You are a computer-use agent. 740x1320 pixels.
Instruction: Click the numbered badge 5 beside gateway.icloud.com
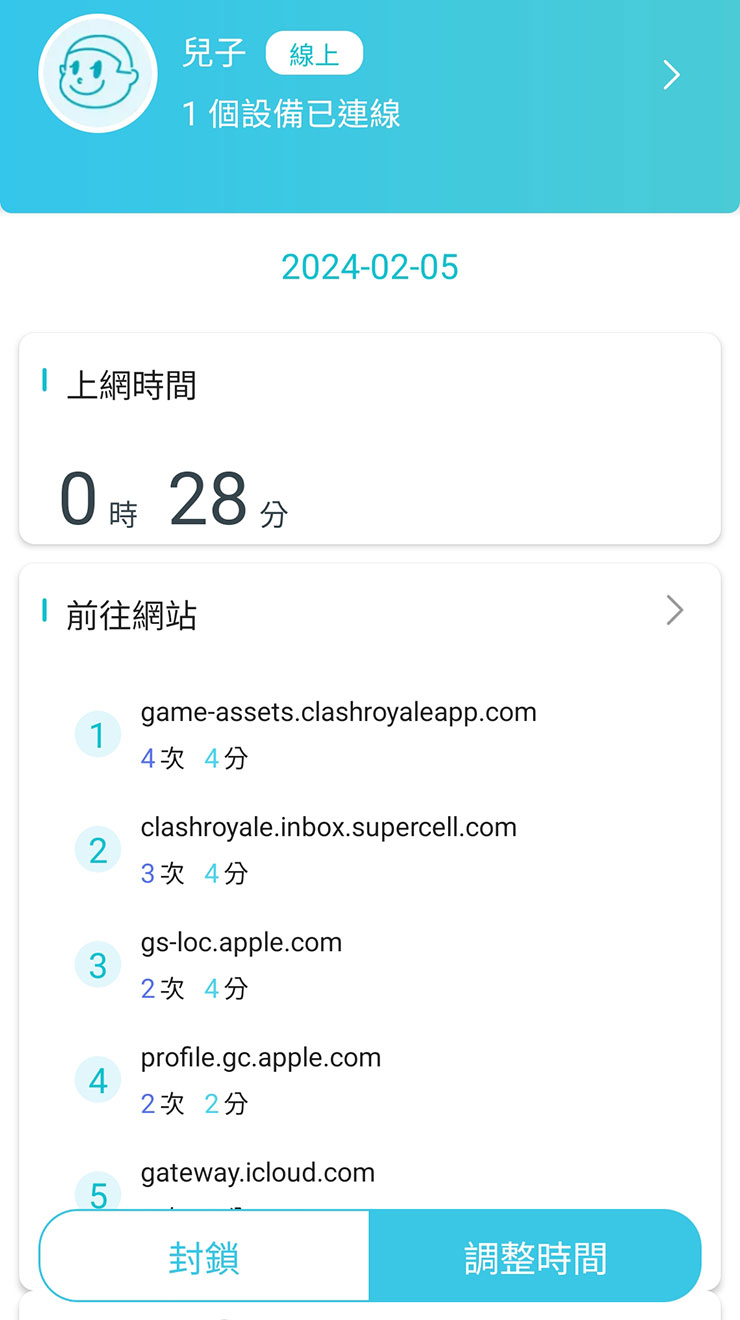tap(98, 1194)
